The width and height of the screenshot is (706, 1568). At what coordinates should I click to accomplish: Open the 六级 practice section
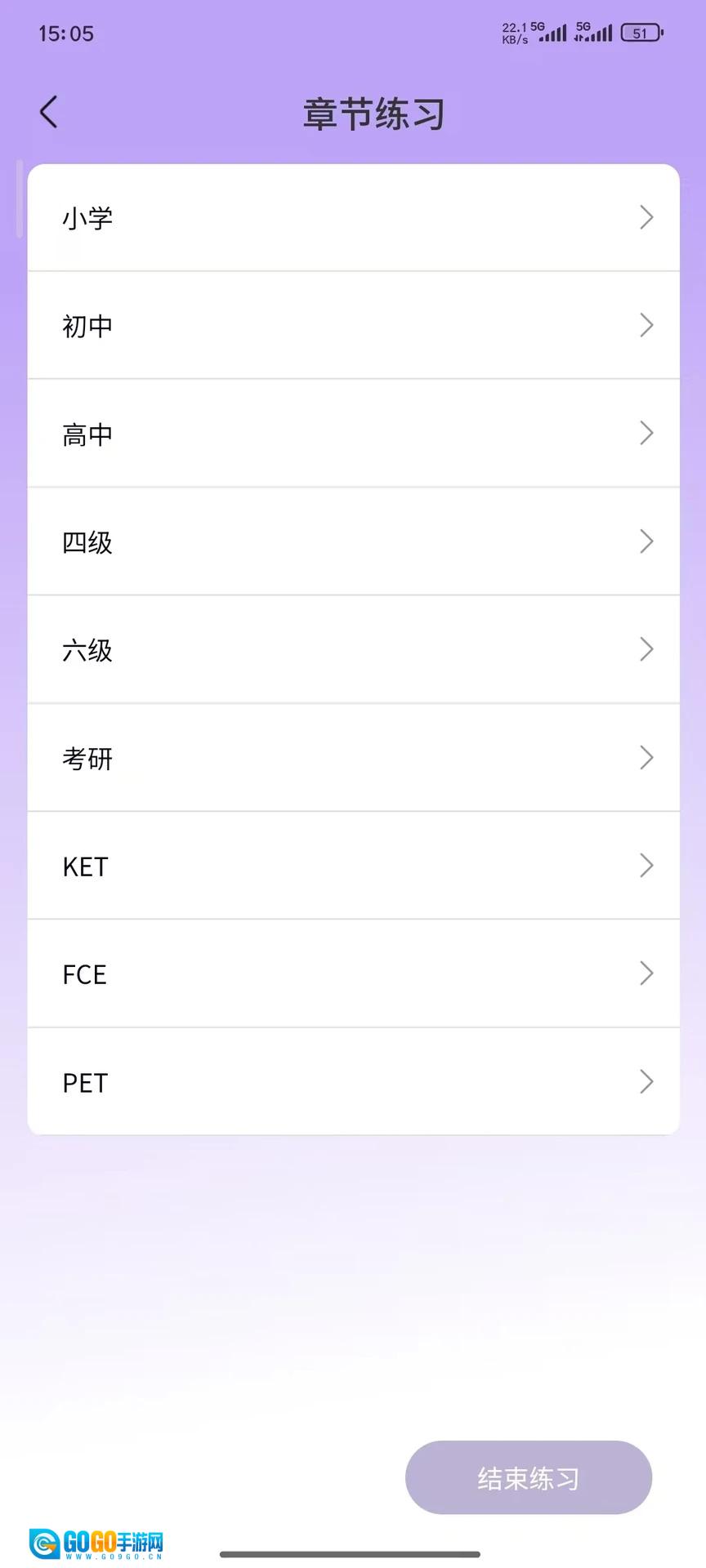click(353, 650)
